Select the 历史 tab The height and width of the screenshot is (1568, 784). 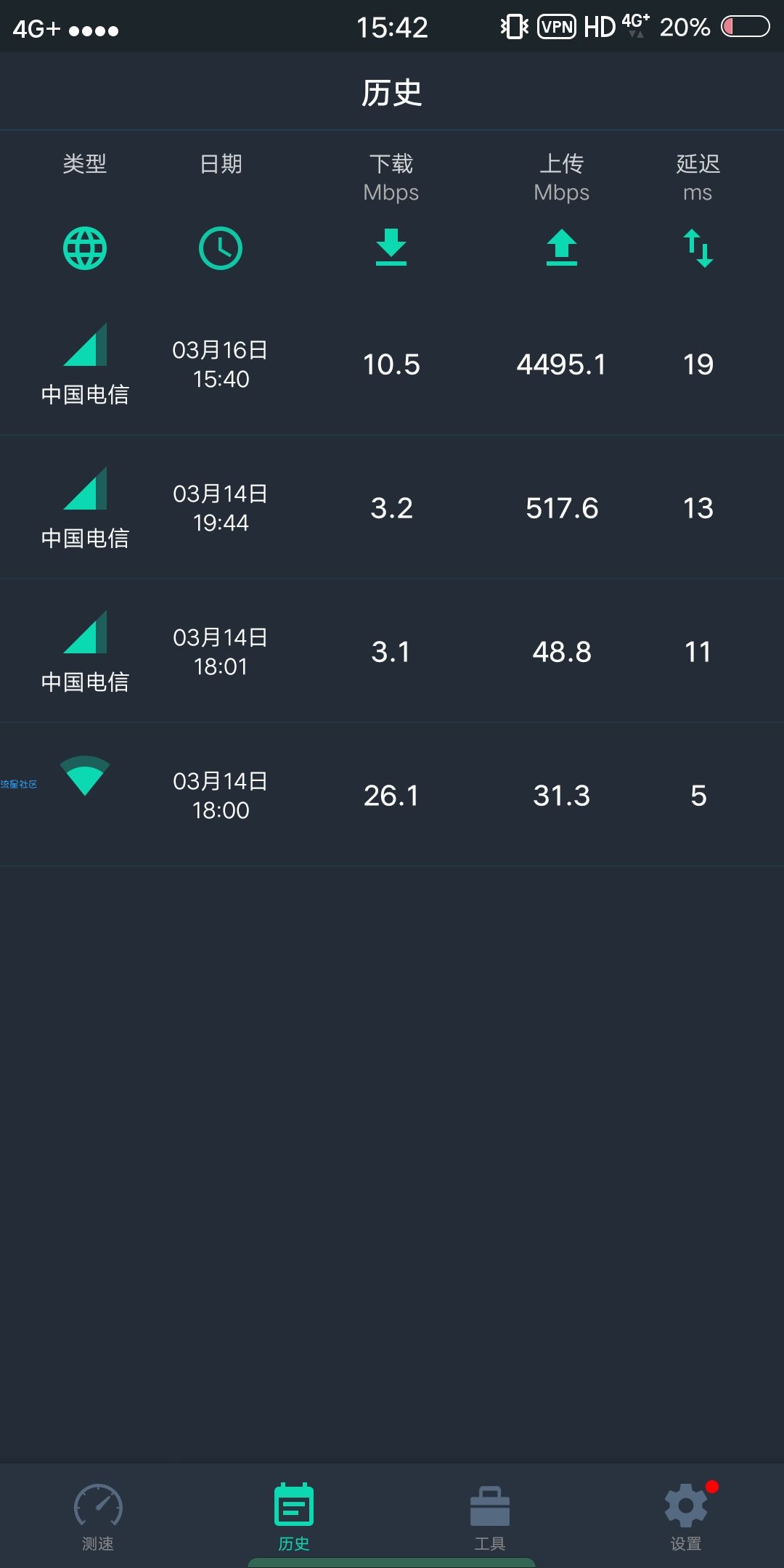coord(294,1517)
